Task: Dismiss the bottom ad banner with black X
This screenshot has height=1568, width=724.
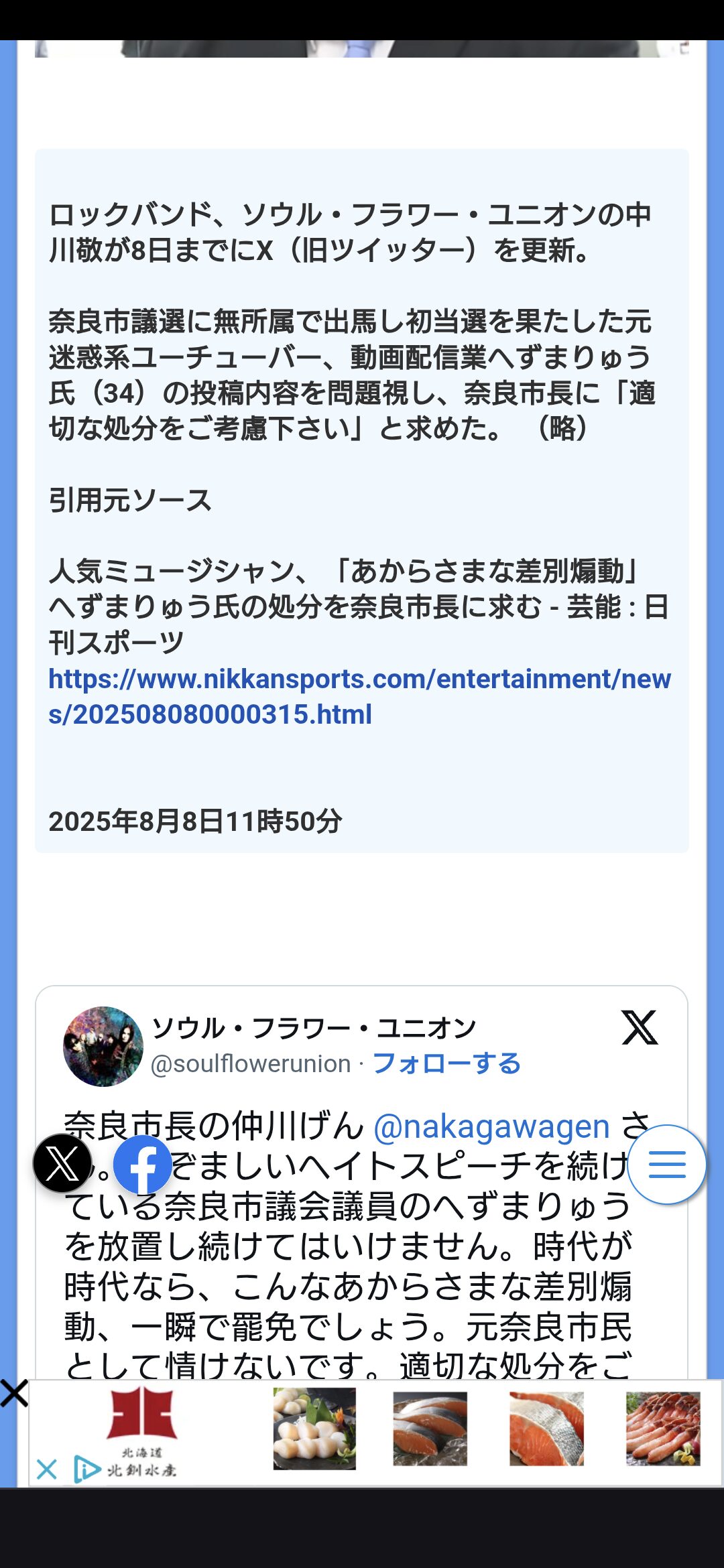Action: click(x=14, y=1394)
